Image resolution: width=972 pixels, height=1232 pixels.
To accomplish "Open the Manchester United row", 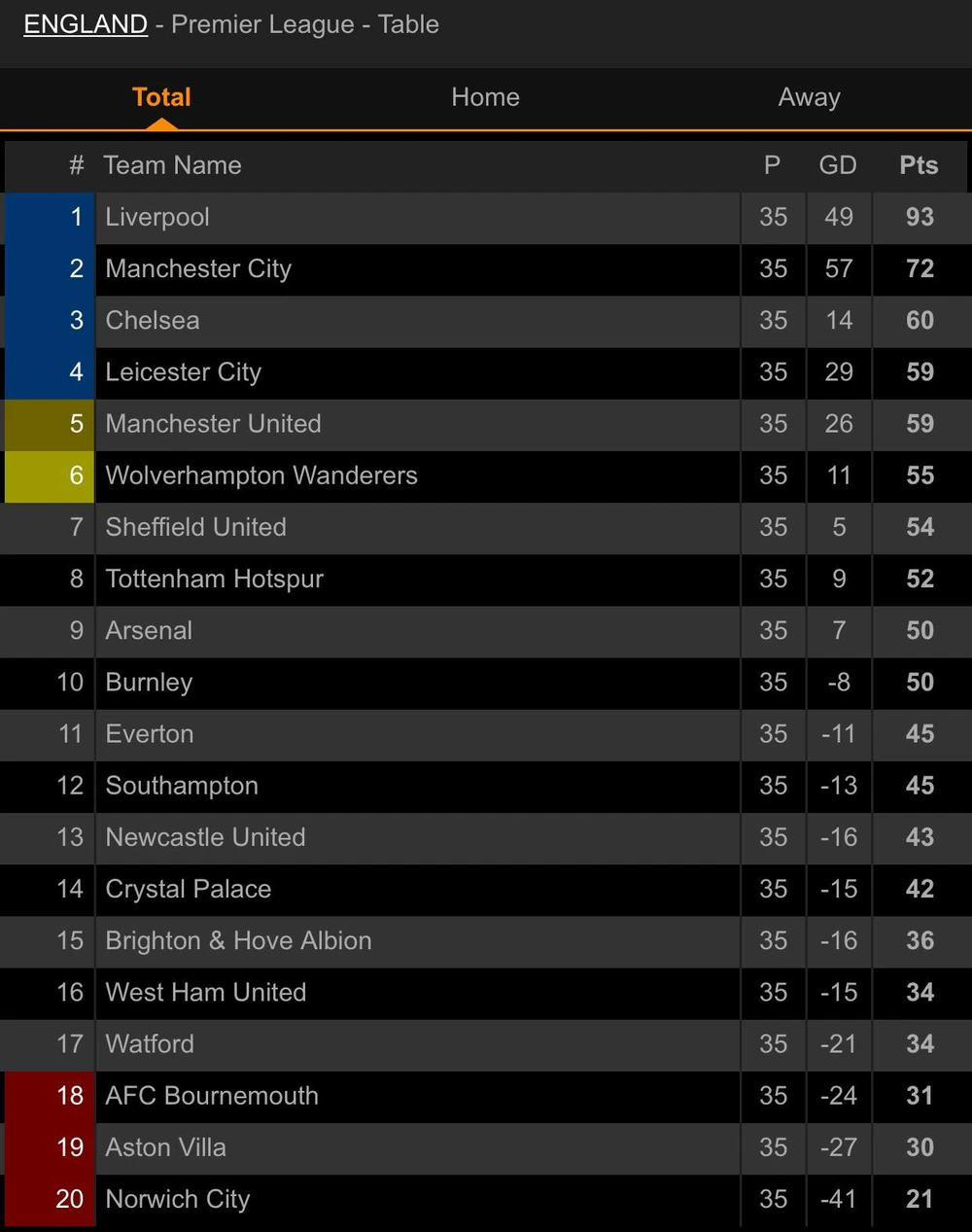I will click(x=213, y=424).
